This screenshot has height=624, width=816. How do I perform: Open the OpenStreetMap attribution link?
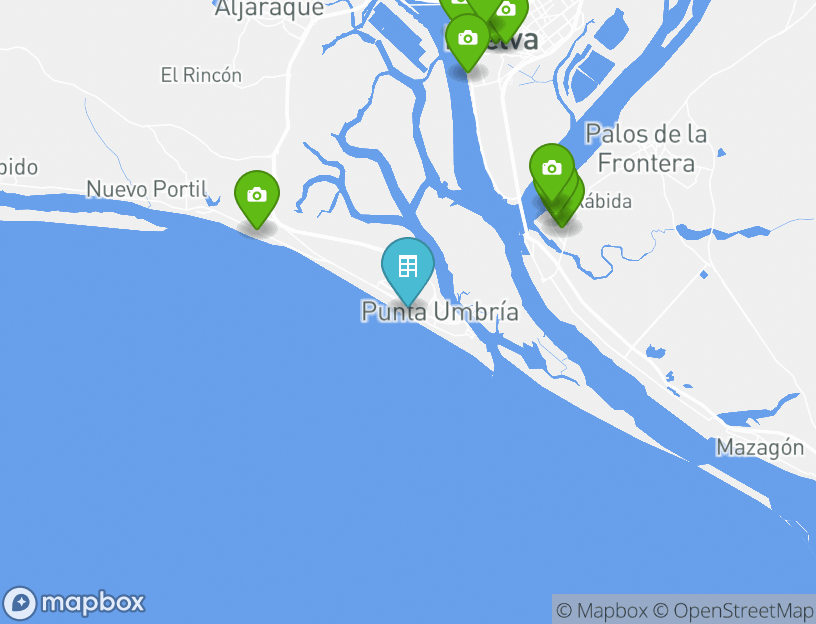(x=733, y=610)
